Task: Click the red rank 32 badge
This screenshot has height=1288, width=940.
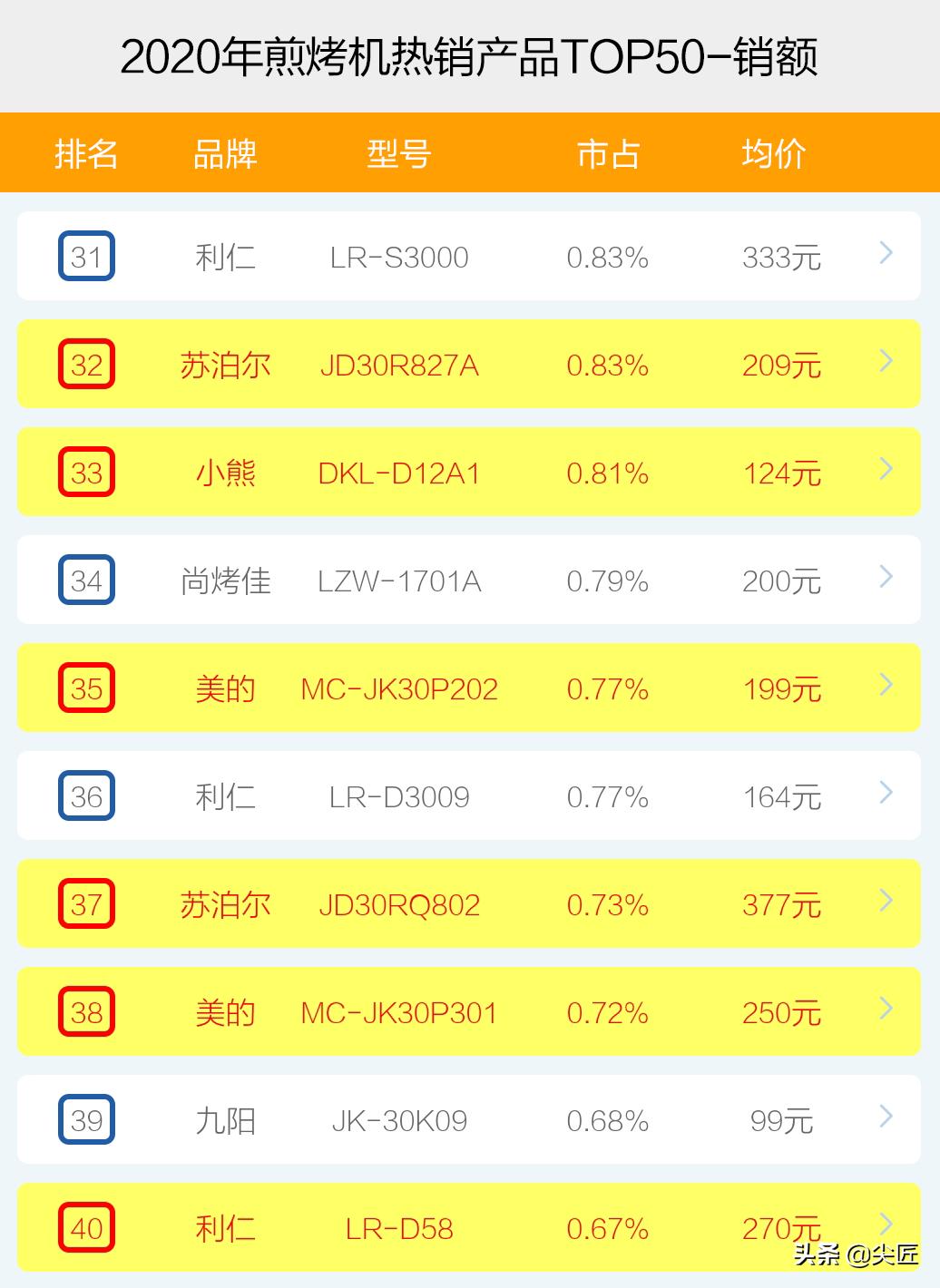Action: (86, 365)
